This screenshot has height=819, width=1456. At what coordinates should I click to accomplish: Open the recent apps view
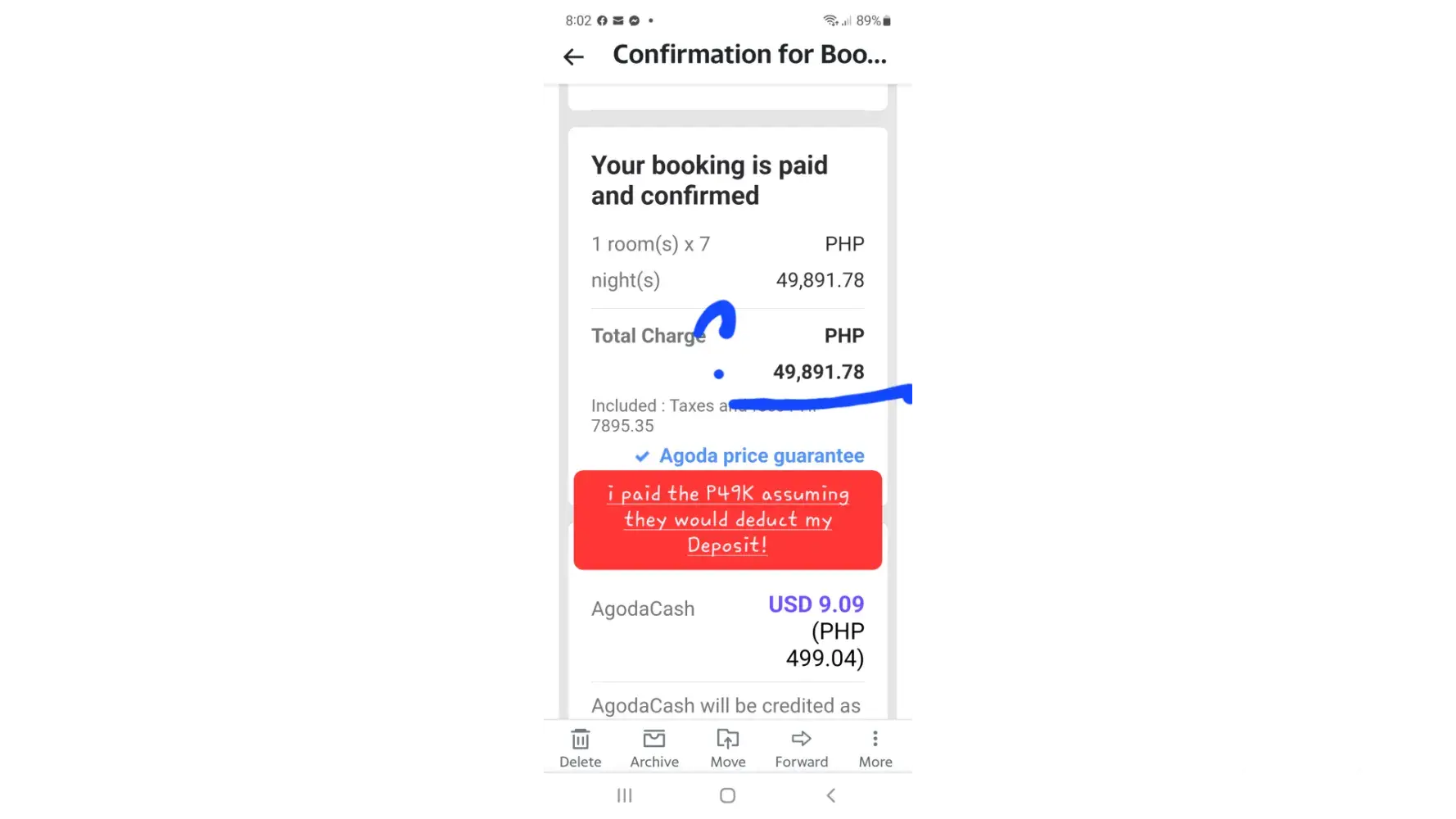pyautogui.click(x=624, y=795)
